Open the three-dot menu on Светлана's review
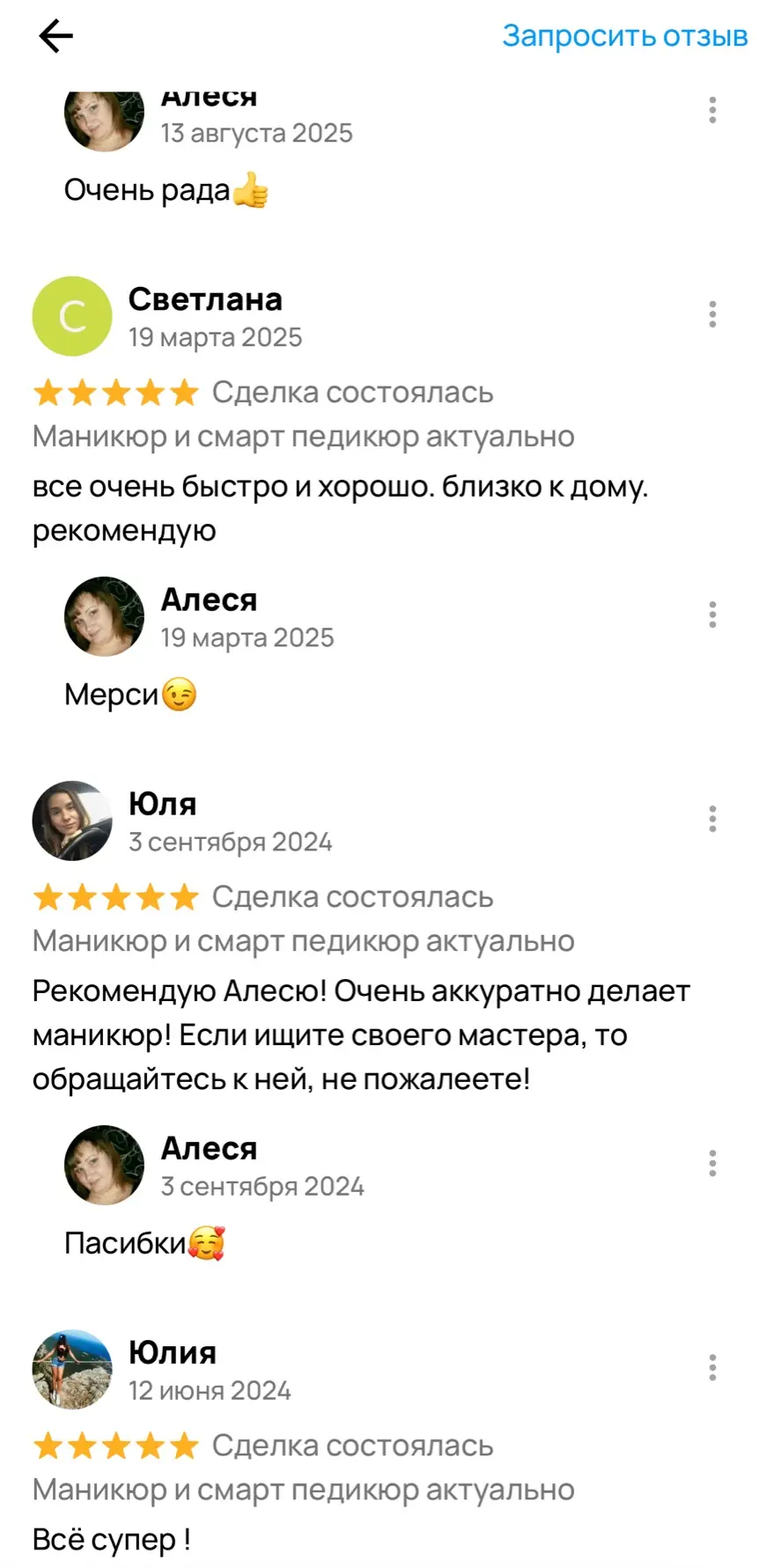 tap(712, 314)
